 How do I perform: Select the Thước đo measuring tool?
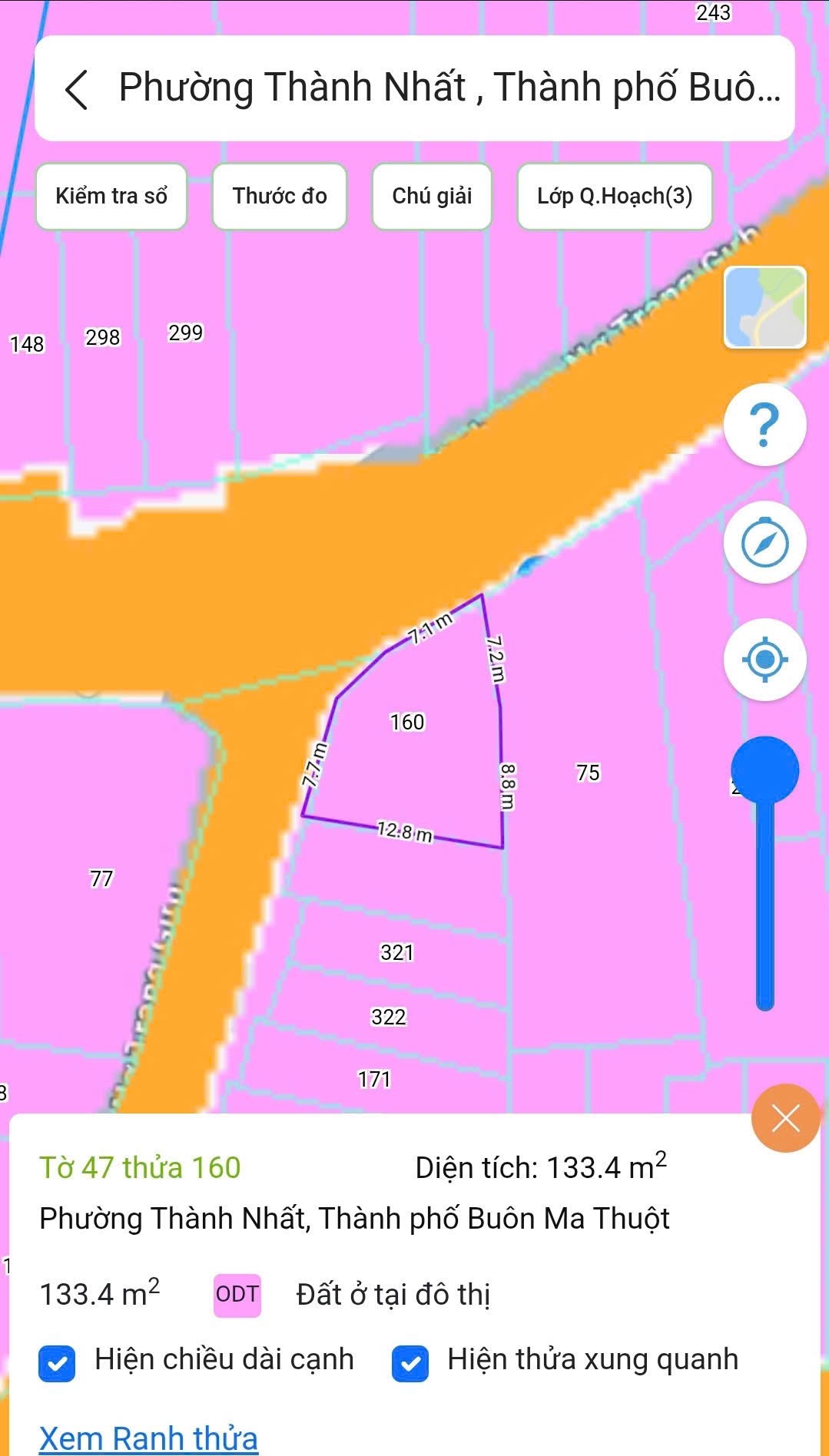tap(280, 197)
